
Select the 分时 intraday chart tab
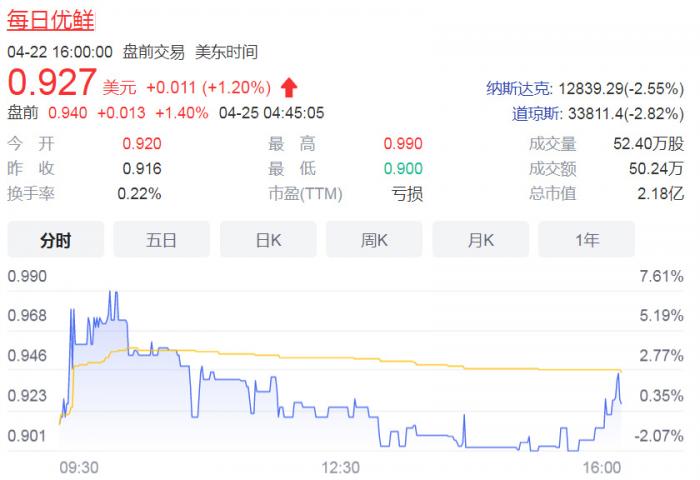56,240
